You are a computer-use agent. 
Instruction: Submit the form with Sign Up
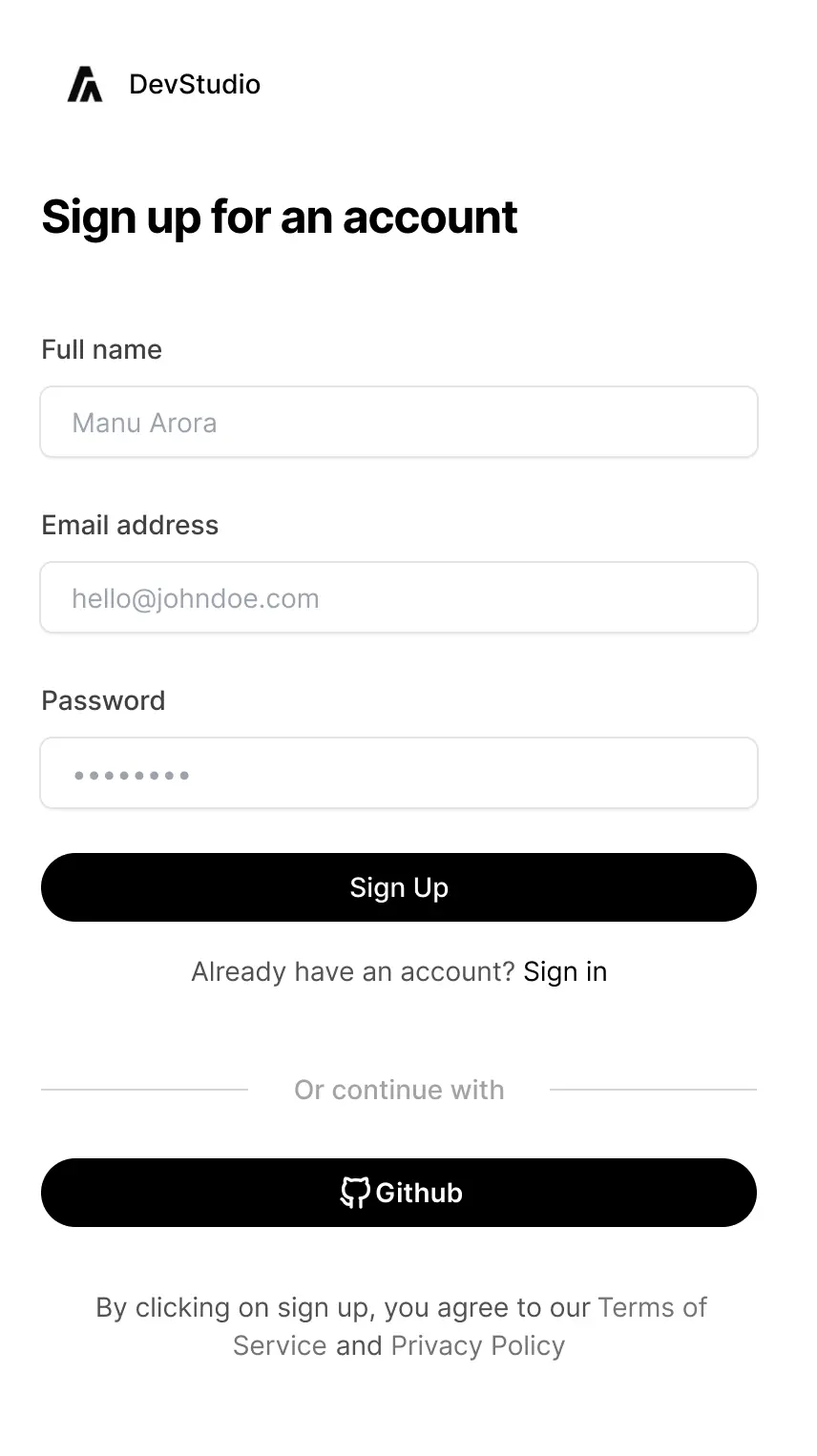pyautogui.click(x=399, y=887)
